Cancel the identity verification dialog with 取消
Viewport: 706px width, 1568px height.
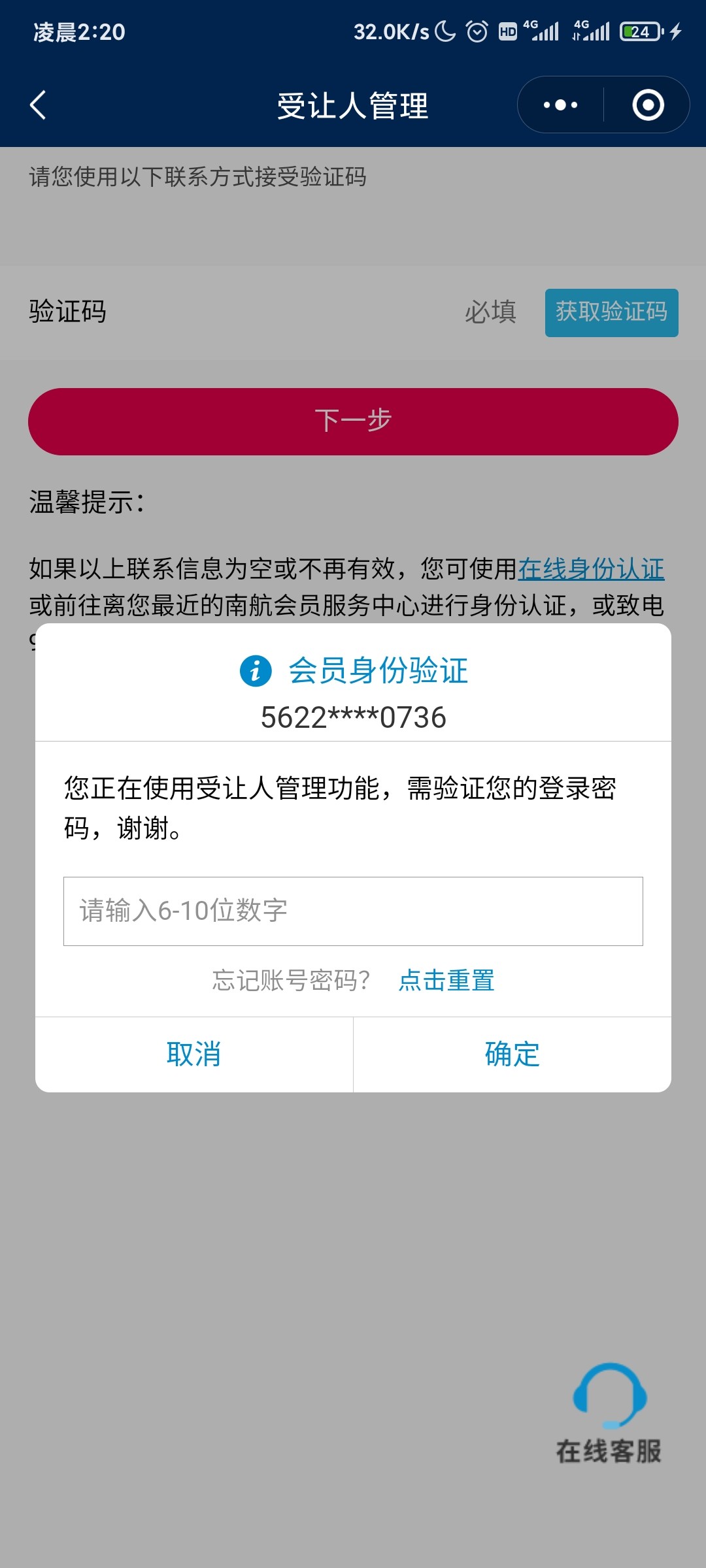click(x=194, y=1054)
